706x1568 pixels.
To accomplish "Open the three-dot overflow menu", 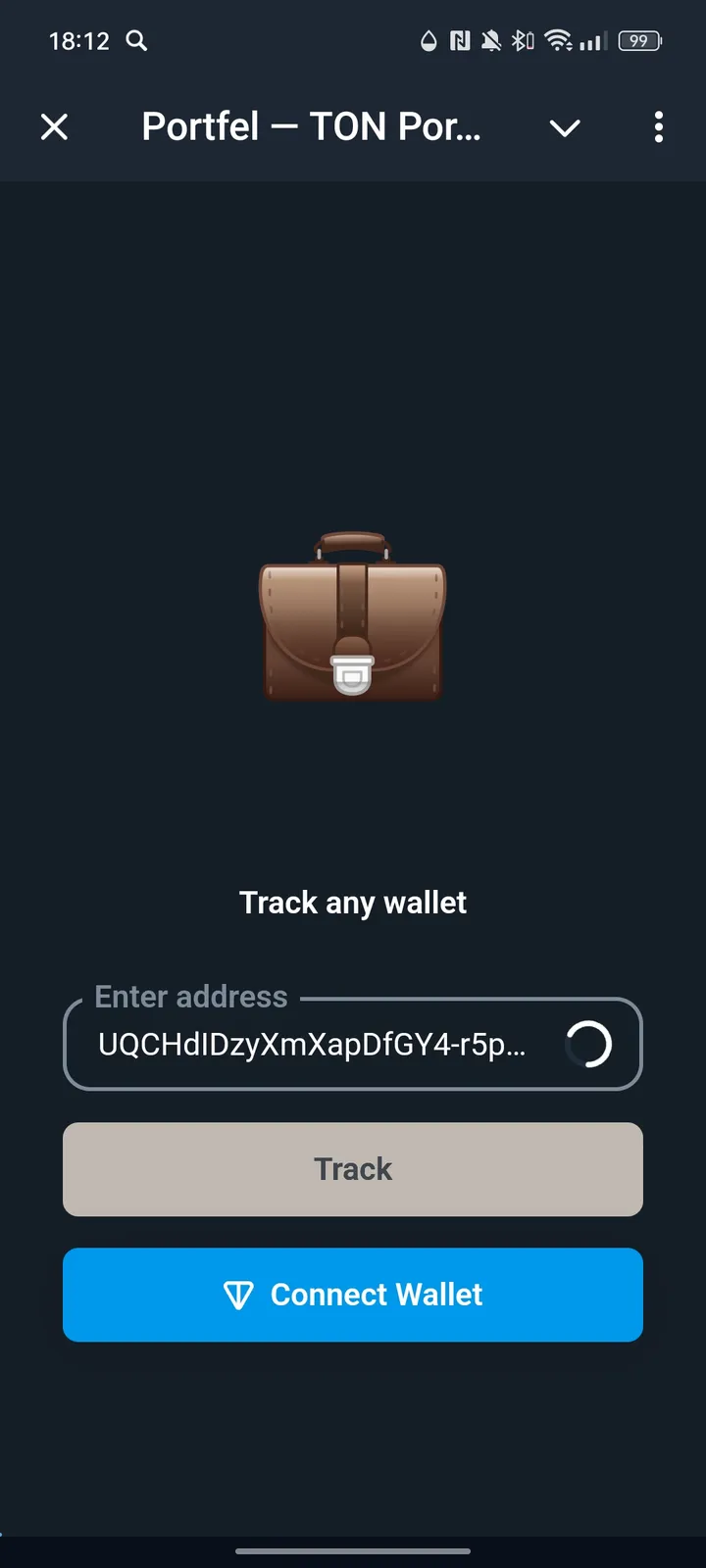I will (x=658, y=127).
